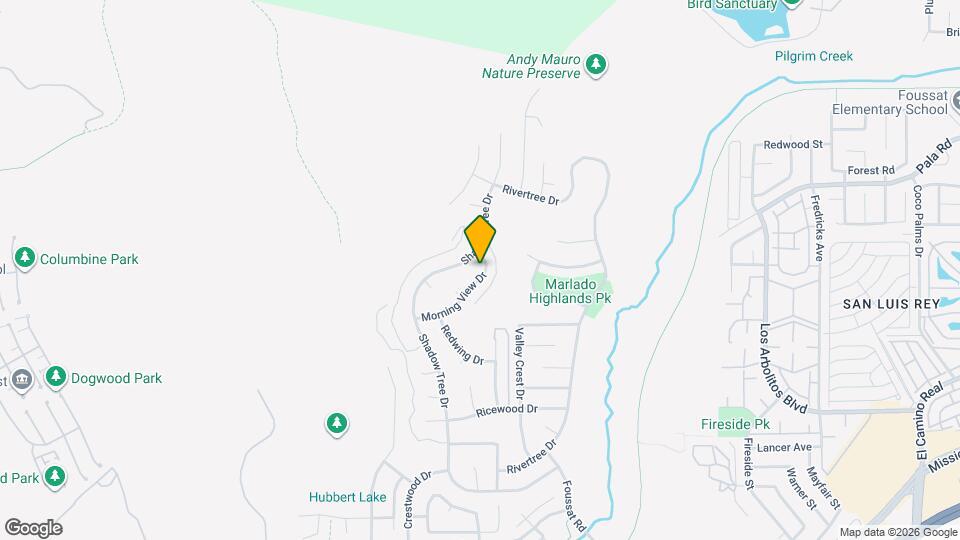Viewport: 960px width, 540px height.
Task: Open Dogwood Park place pin
Action: [56, 378]
